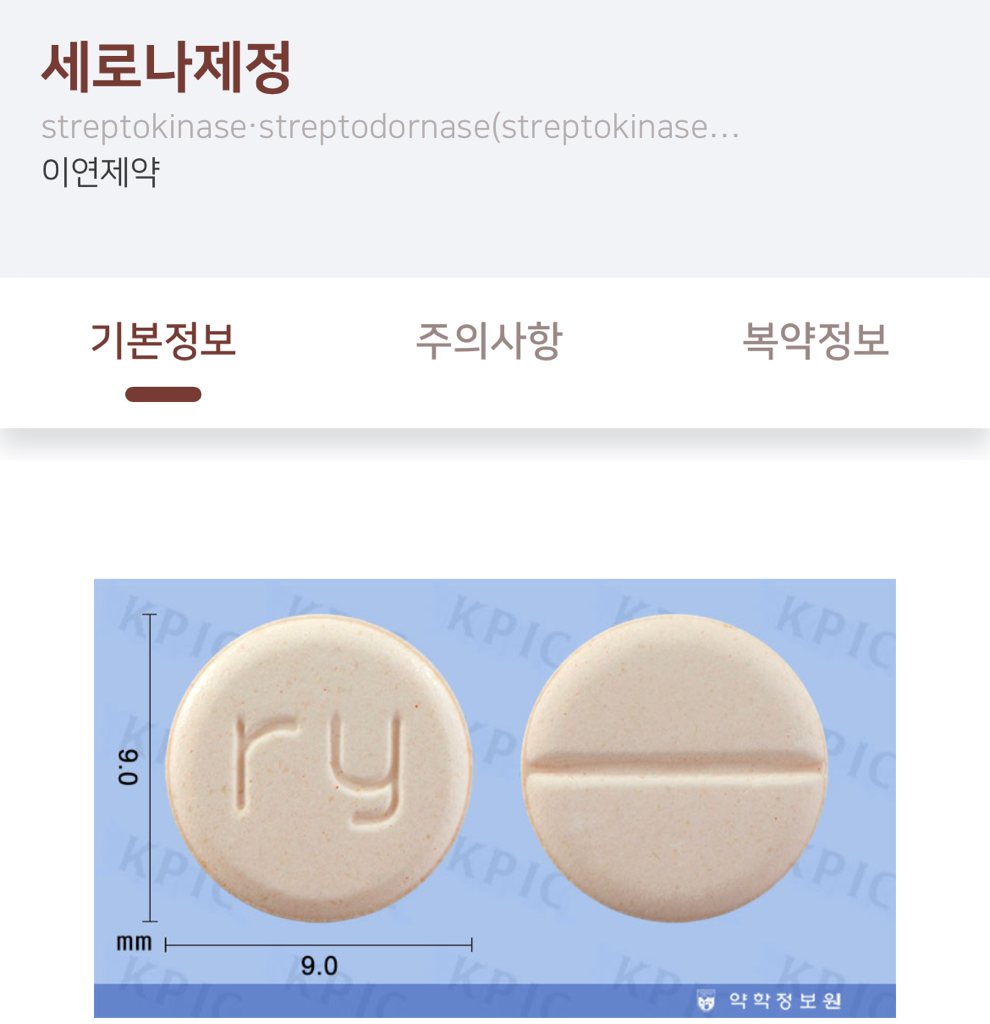The image size is (990, 1024).
Task: Switch to the 주의사항 tab
Action: (489, 342)
